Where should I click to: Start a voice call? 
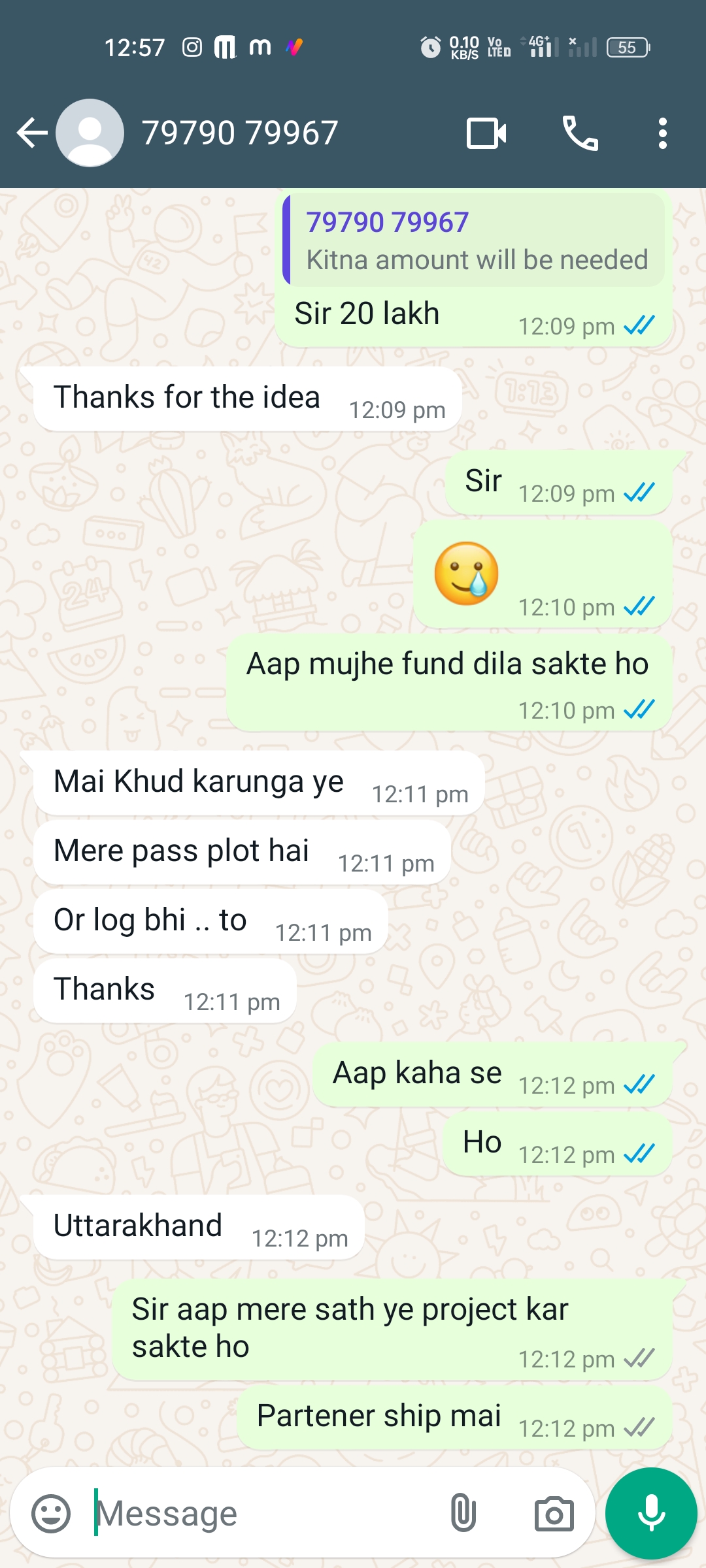tap(580, 133)
